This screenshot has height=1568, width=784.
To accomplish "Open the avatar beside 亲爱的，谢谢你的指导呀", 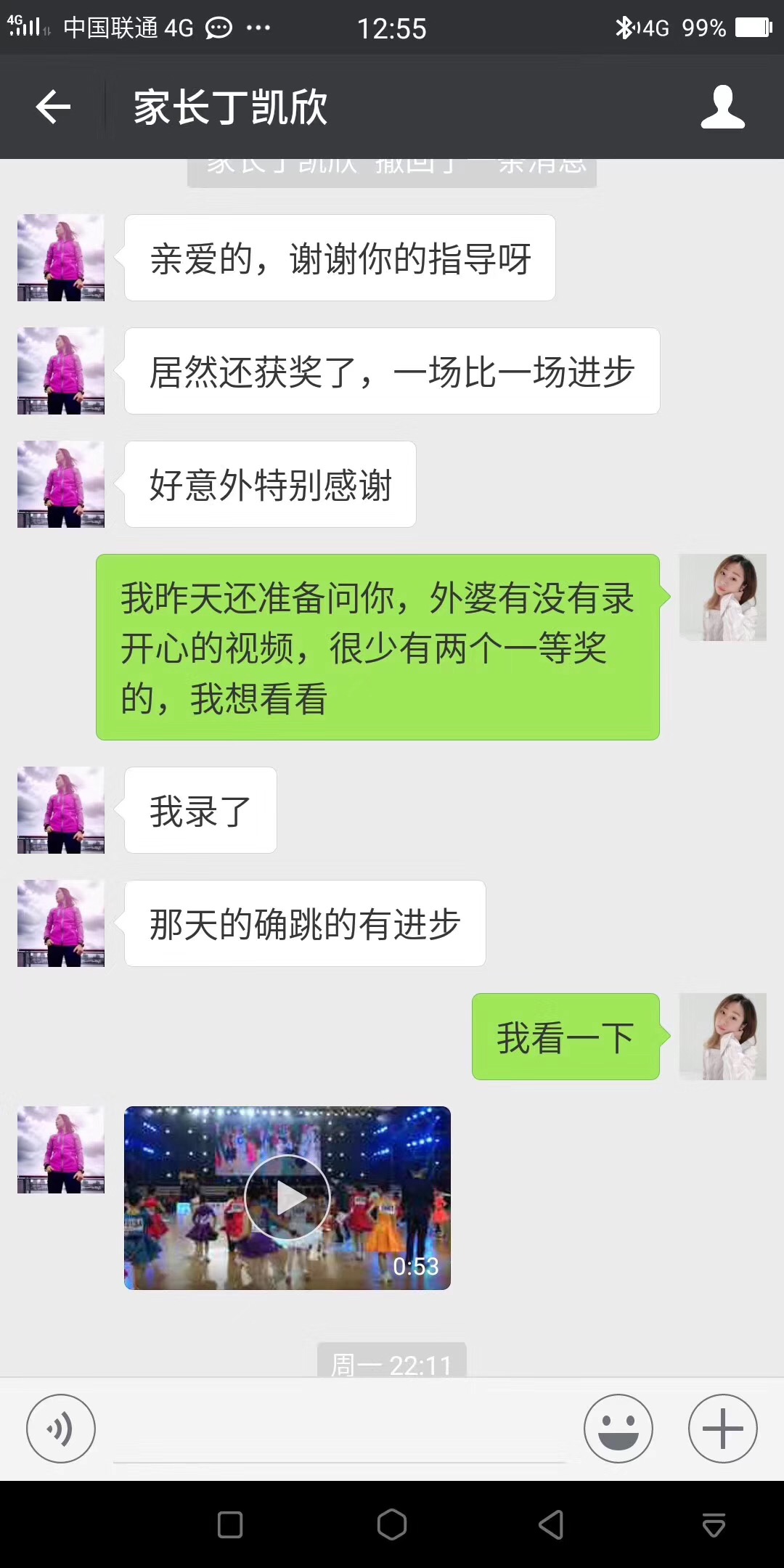I will point(61,258).
